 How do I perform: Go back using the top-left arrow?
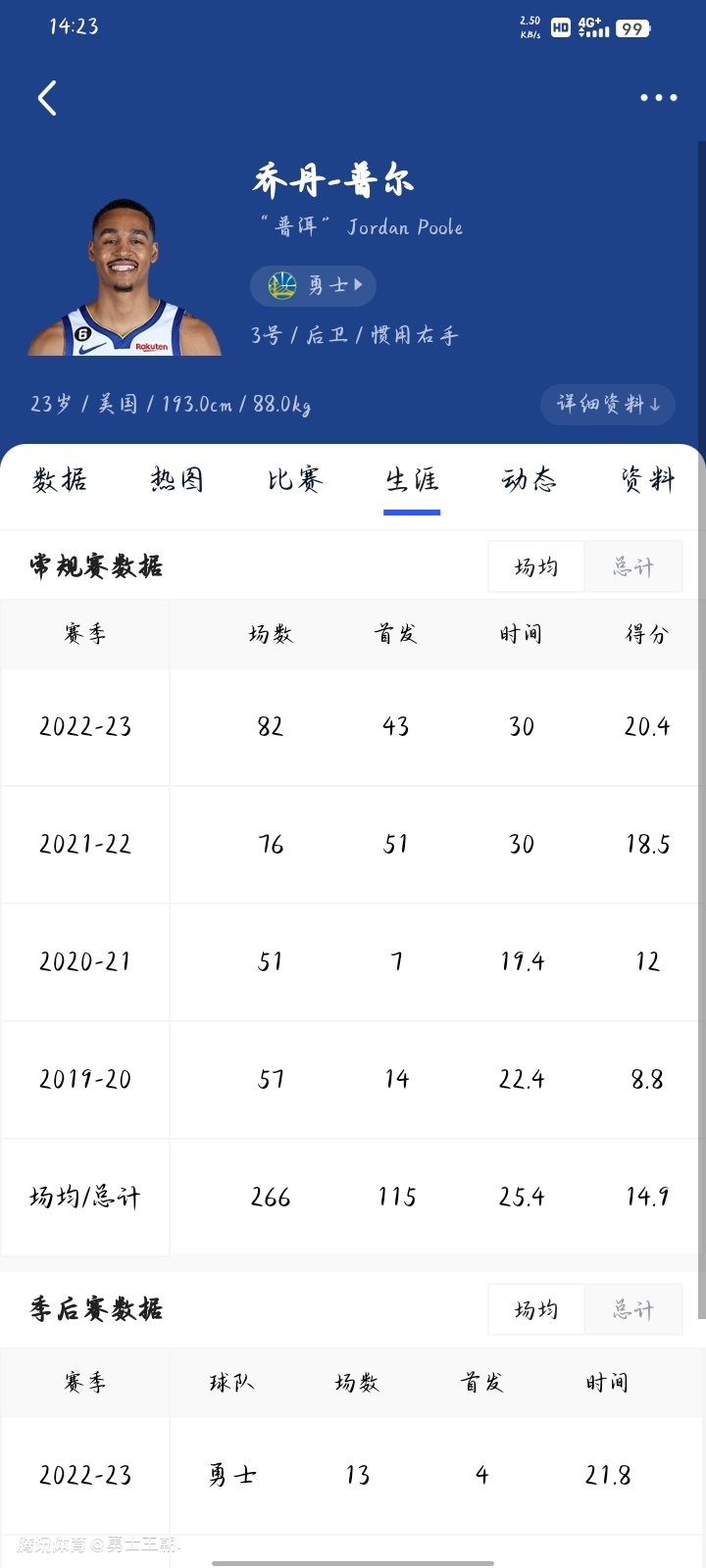point(47,98)
